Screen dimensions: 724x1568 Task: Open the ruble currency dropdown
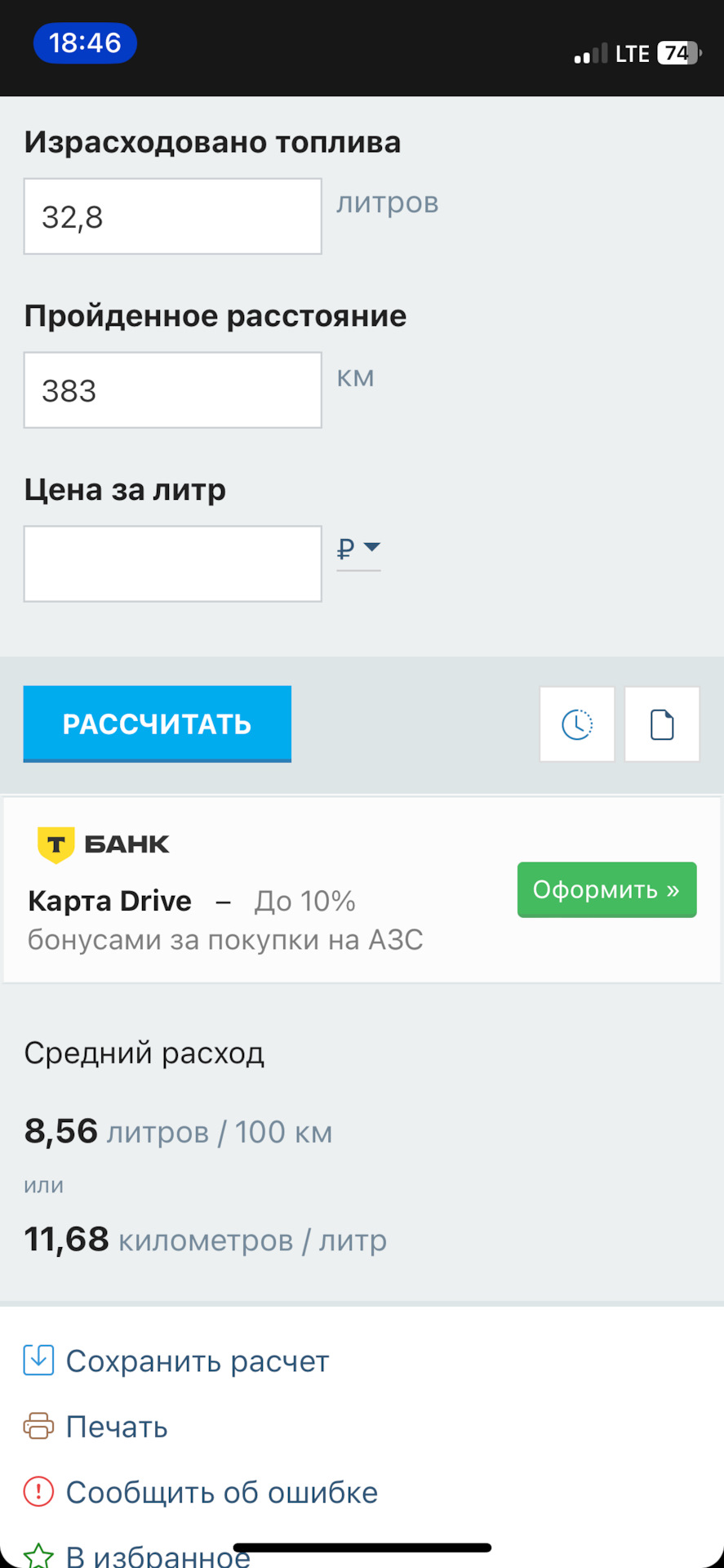[359, 549]
